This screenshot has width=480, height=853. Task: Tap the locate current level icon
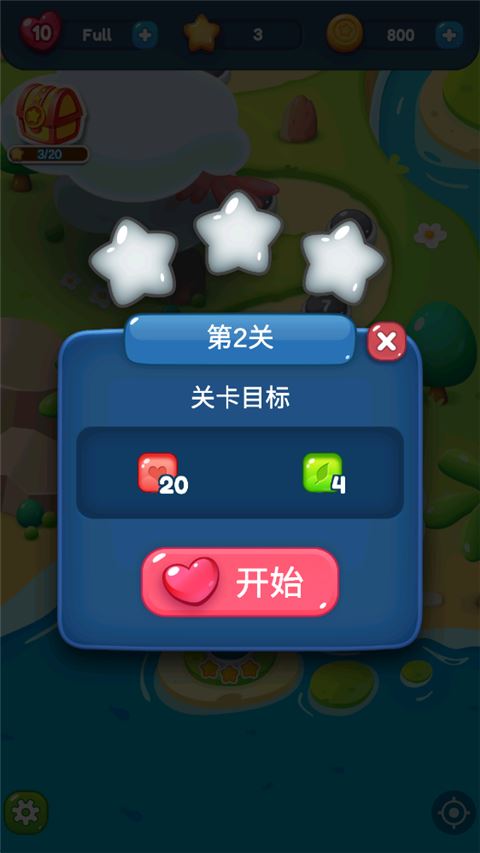[x=453, y=813]
